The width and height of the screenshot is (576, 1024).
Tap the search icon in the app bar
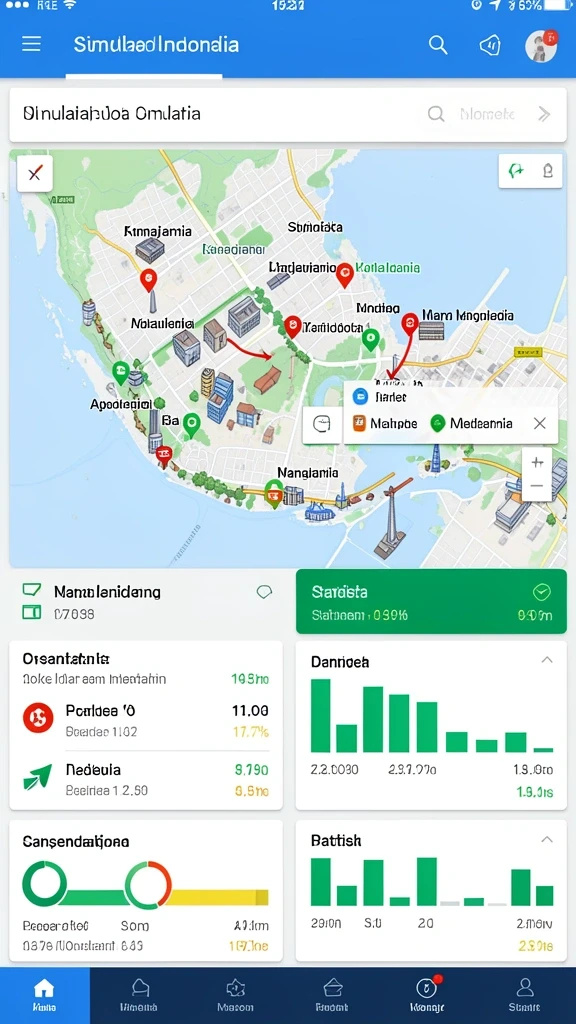(438, 45)
